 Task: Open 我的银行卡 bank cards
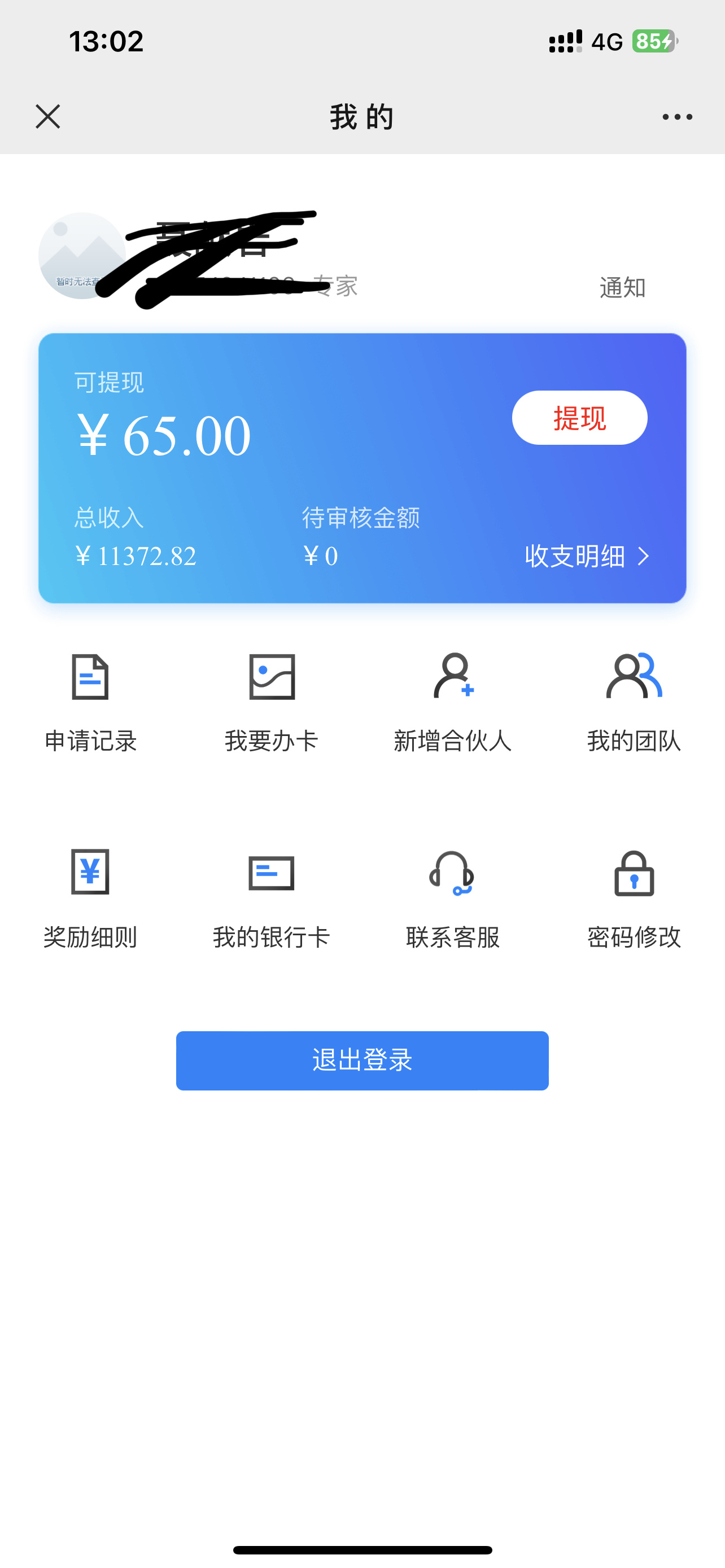point(272,898)
